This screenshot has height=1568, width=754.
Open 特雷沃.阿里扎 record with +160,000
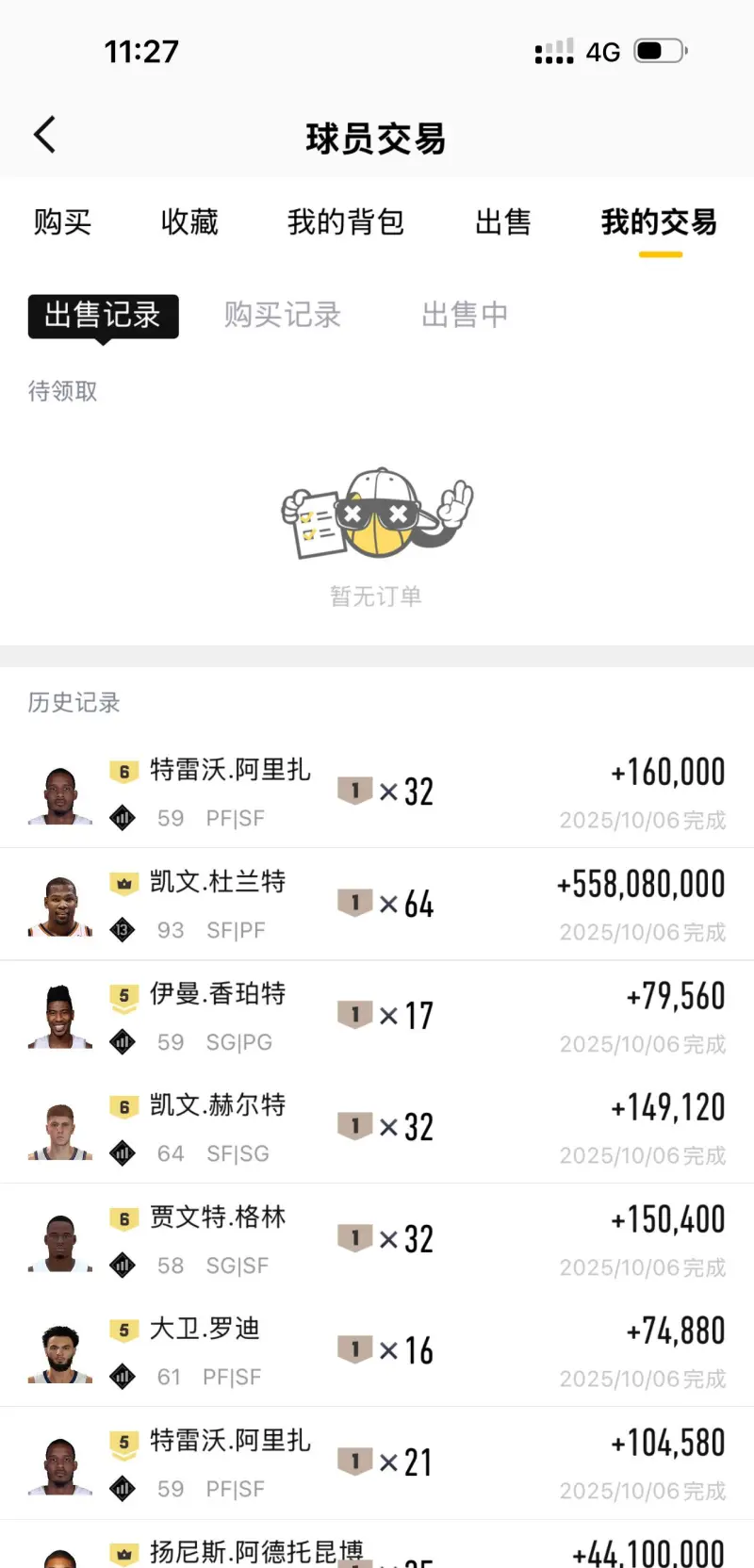click(x=377, y=792)
